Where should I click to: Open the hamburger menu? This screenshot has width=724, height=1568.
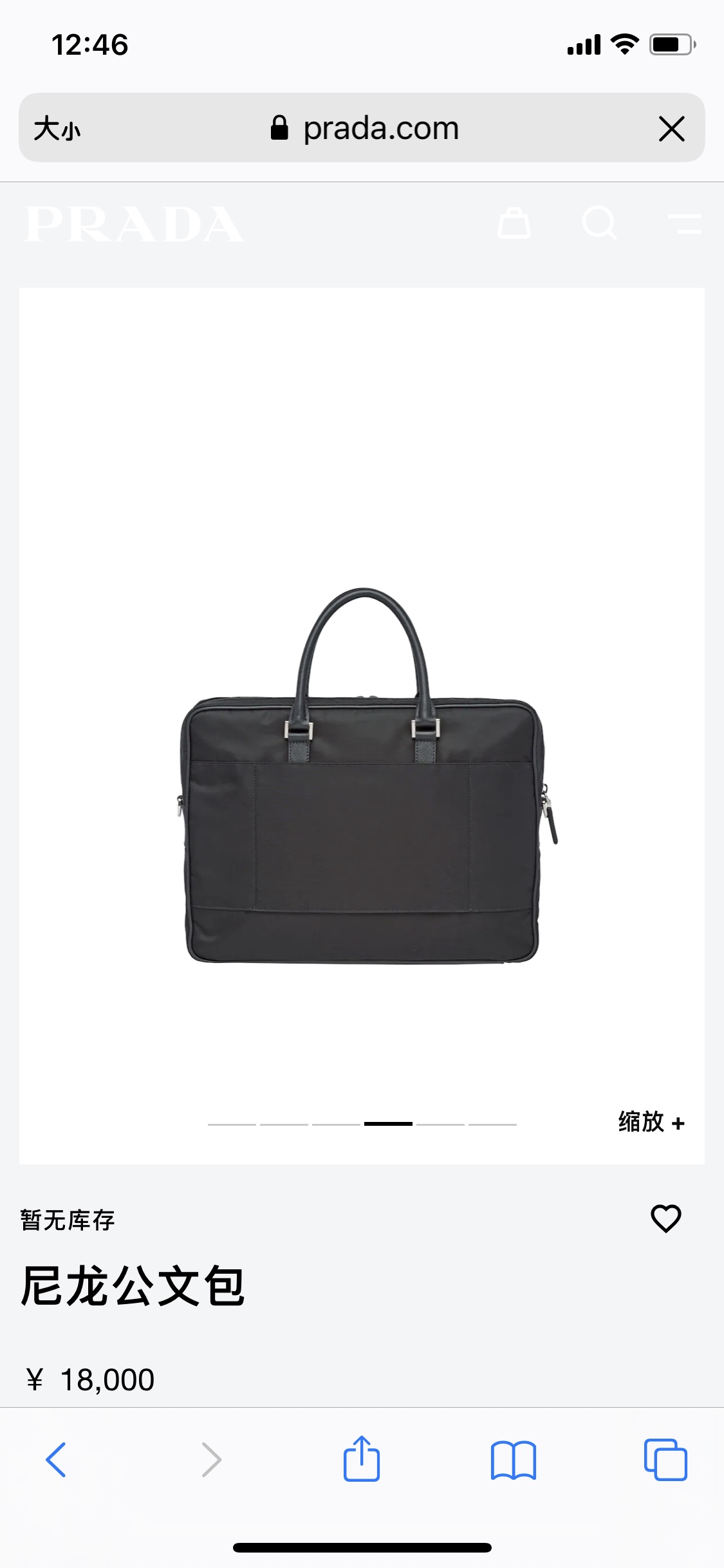point(684,223)
